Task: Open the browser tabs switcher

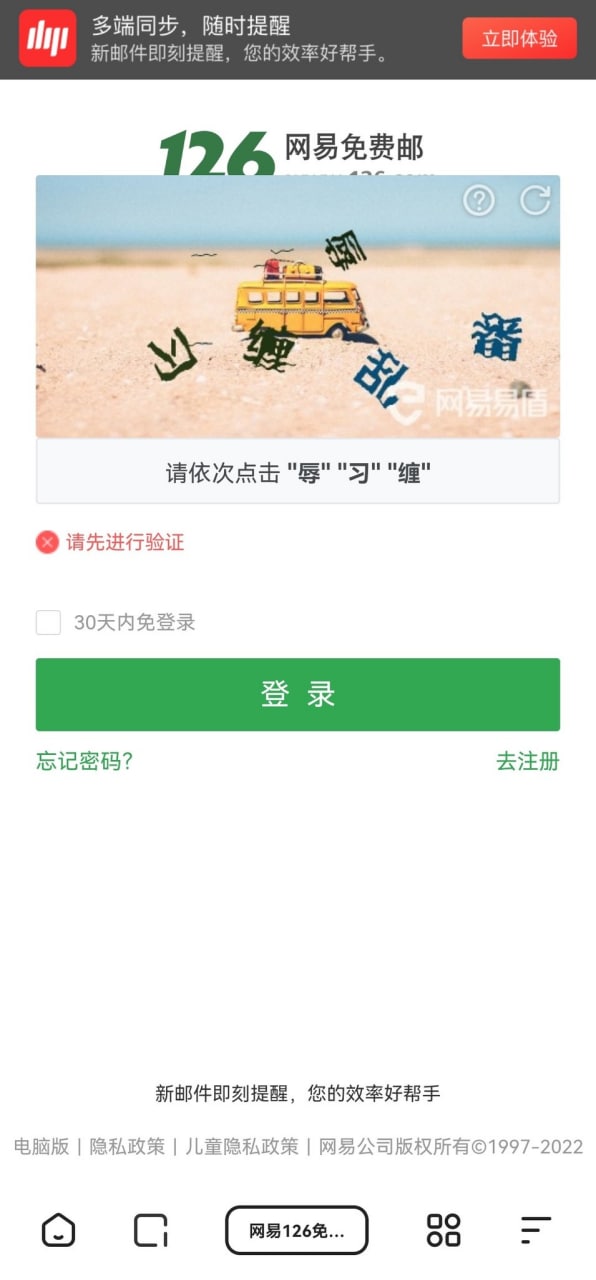Action: point(151,1230)
